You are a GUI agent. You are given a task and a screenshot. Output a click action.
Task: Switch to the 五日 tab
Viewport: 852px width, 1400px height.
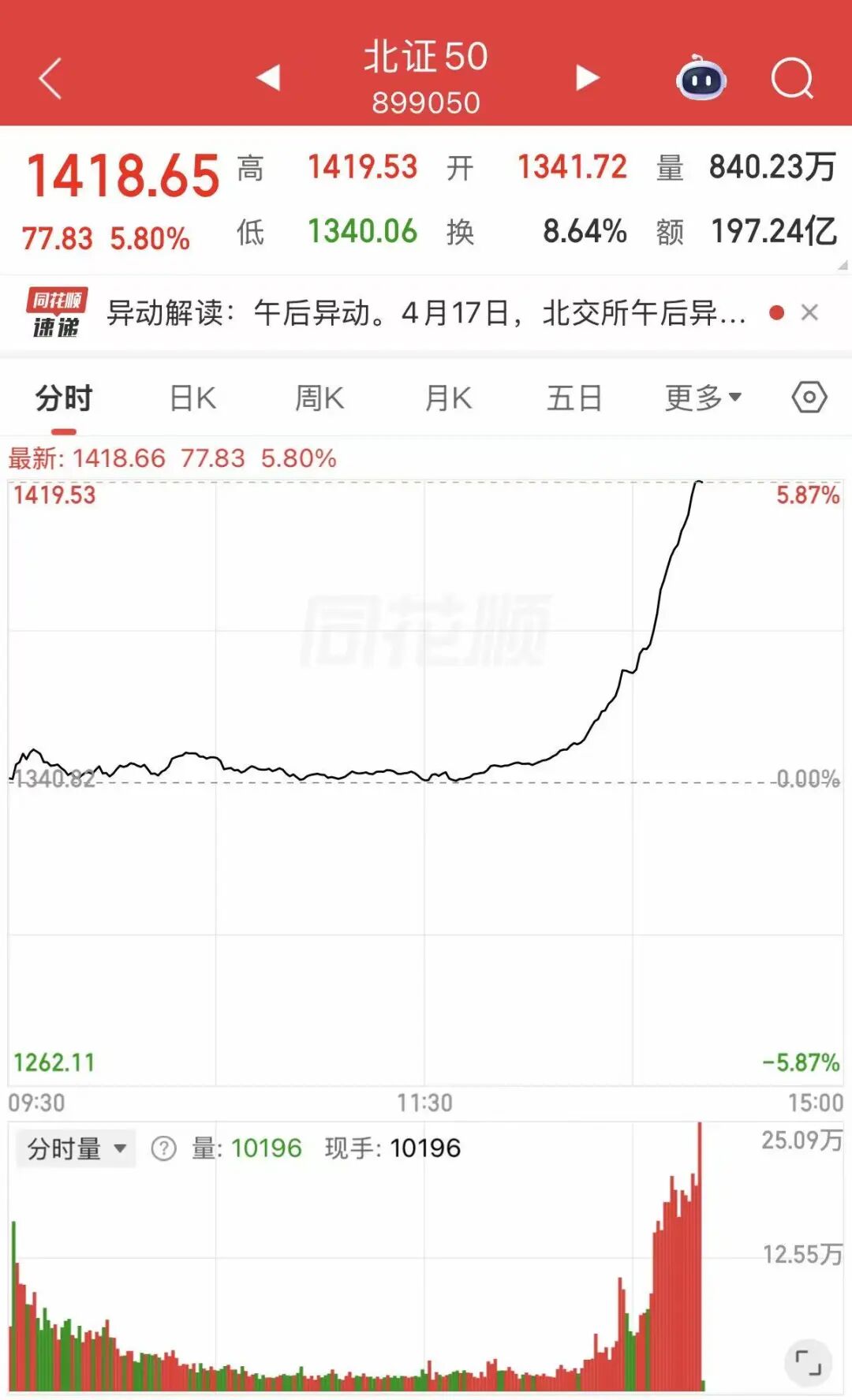[574, 398]
